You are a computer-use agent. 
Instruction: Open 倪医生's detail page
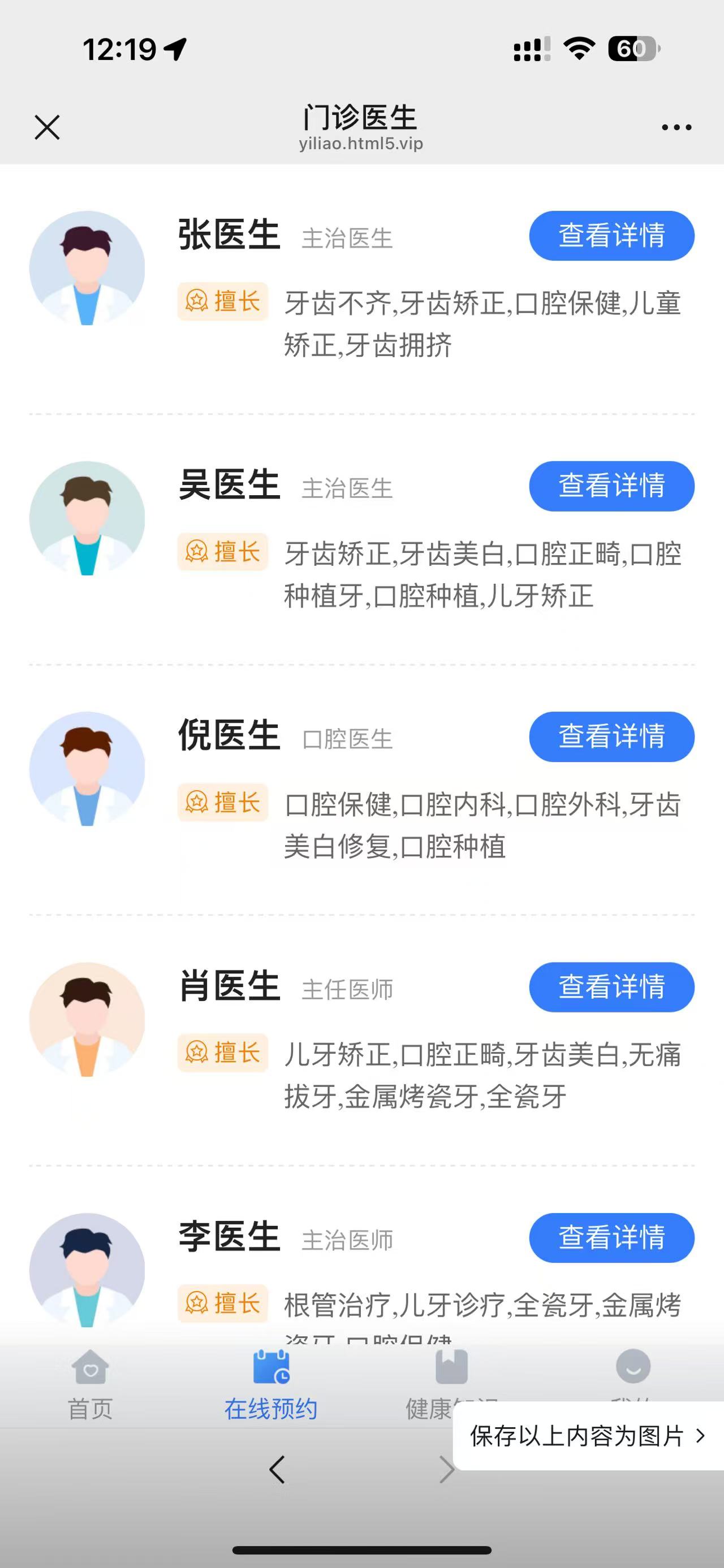coord(611,737)
